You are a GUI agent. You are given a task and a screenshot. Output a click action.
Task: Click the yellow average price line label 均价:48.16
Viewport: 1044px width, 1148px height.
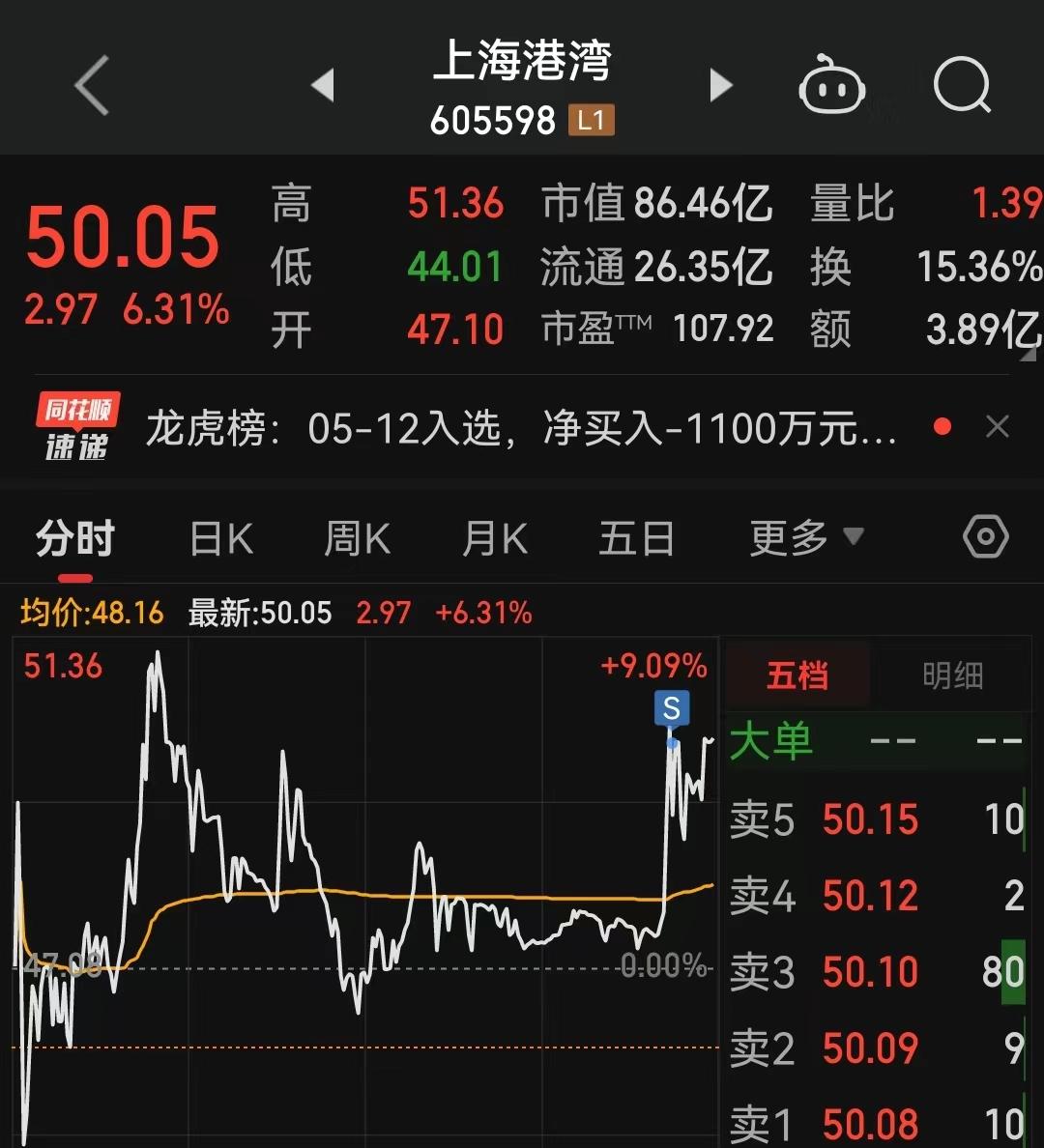pyautogui.click(x=92, y=612)
